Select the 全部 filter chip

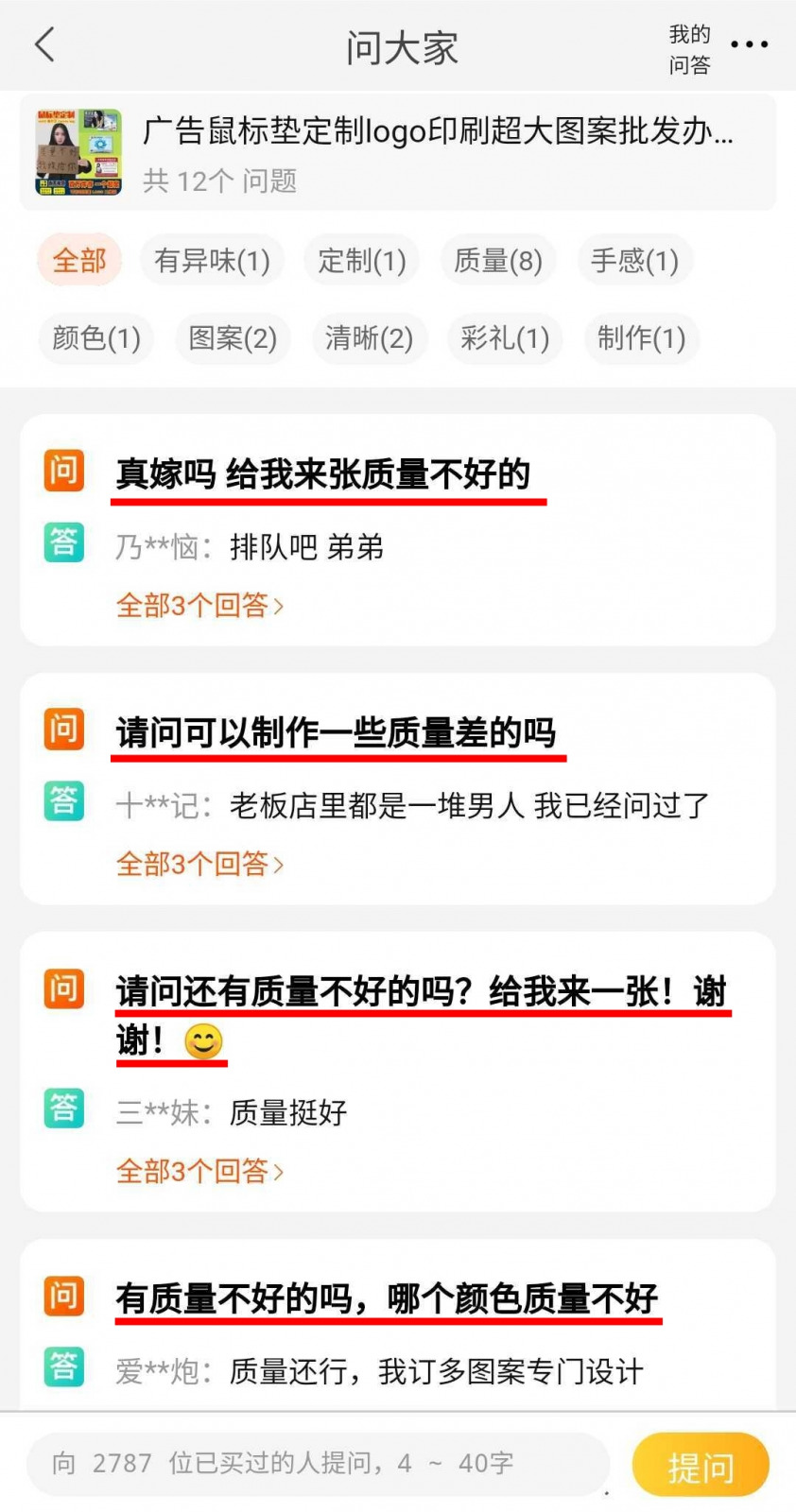click(79, 260)
